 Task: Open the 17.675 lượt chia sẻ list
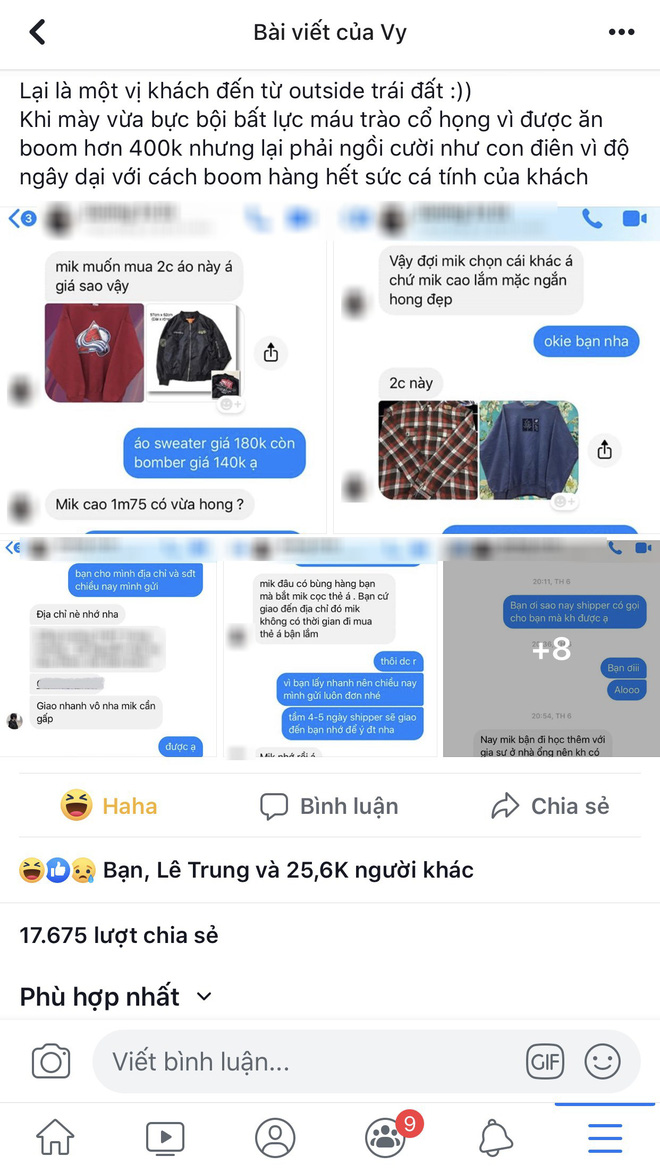click(x=119, y=935)
